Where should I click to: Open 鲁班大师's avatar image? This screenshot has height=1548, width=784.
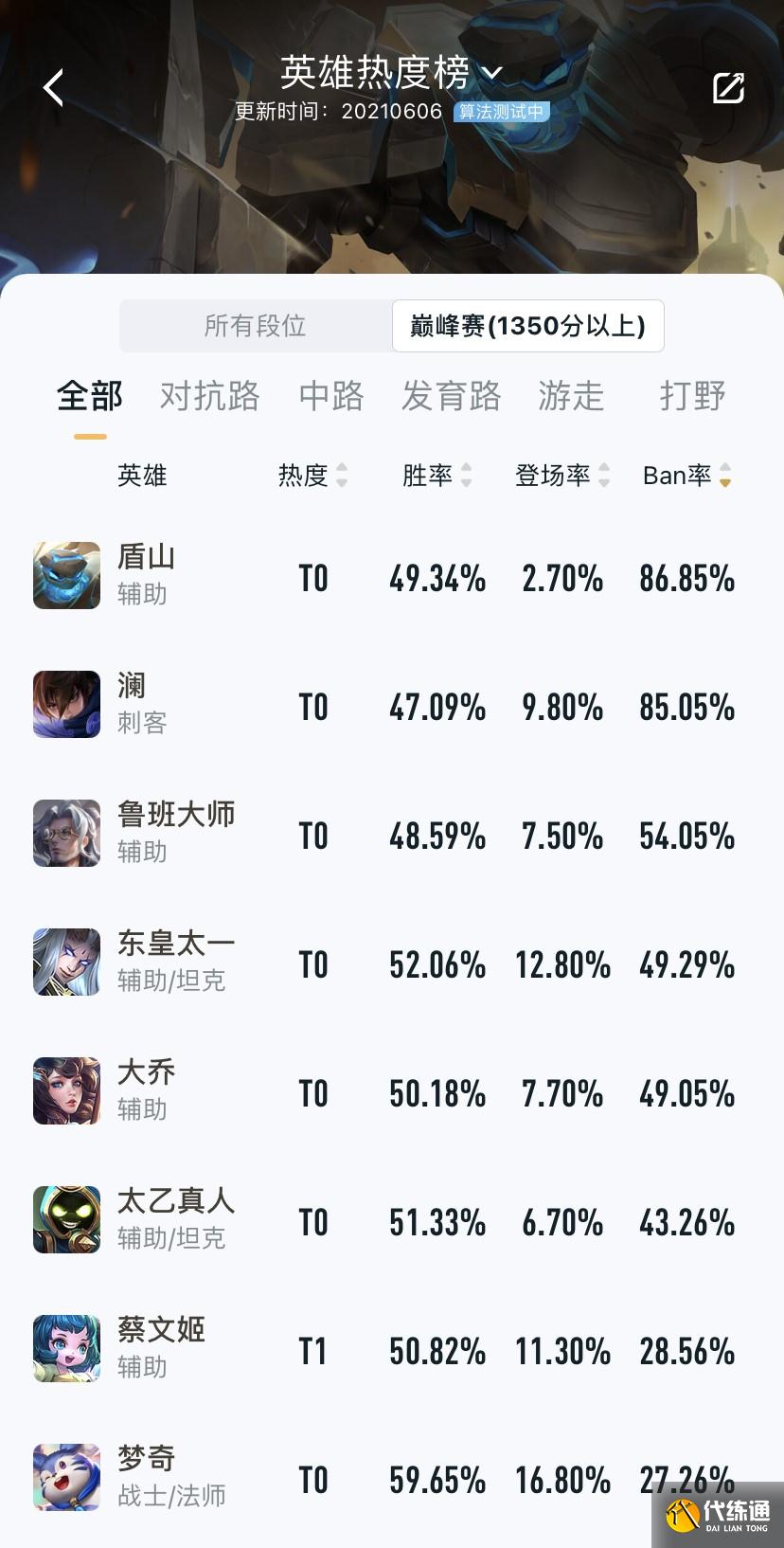point(66,833)
